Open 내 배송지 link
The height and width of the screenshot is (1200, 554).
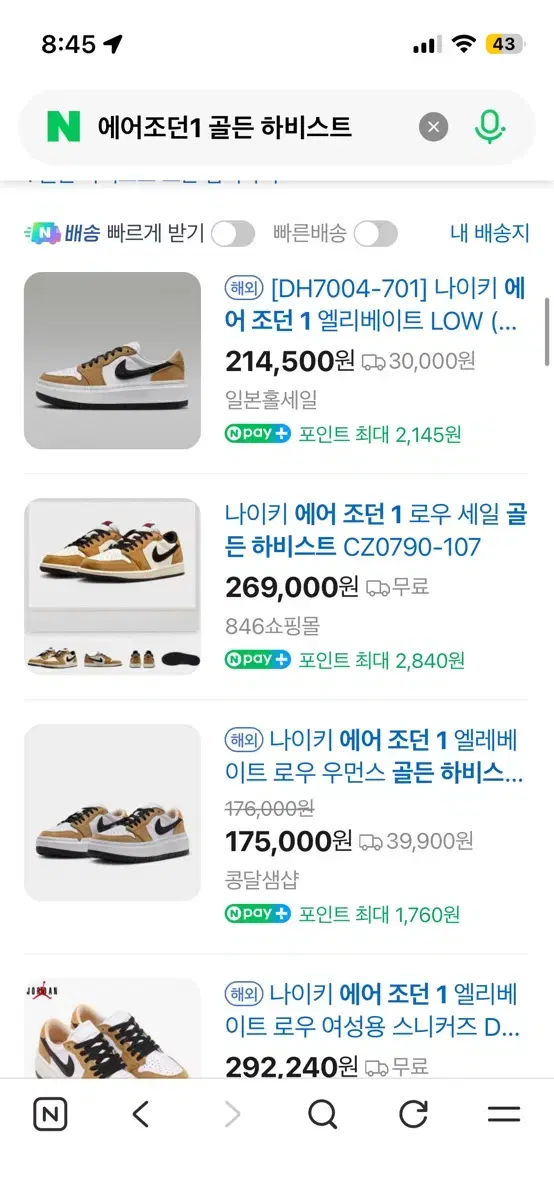[490, 234]
